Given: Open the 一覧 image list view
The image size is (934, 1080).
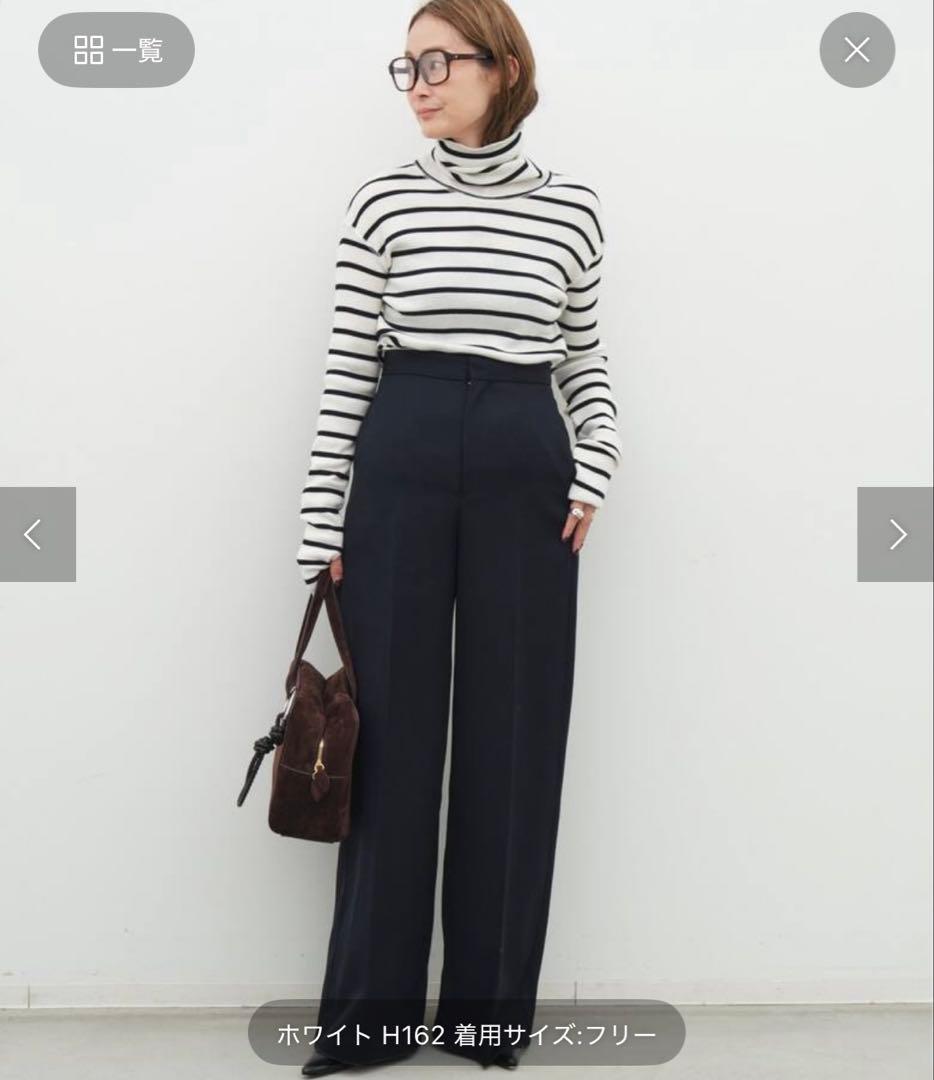Looking at the screenshot, I should click(x=116, y=50).
